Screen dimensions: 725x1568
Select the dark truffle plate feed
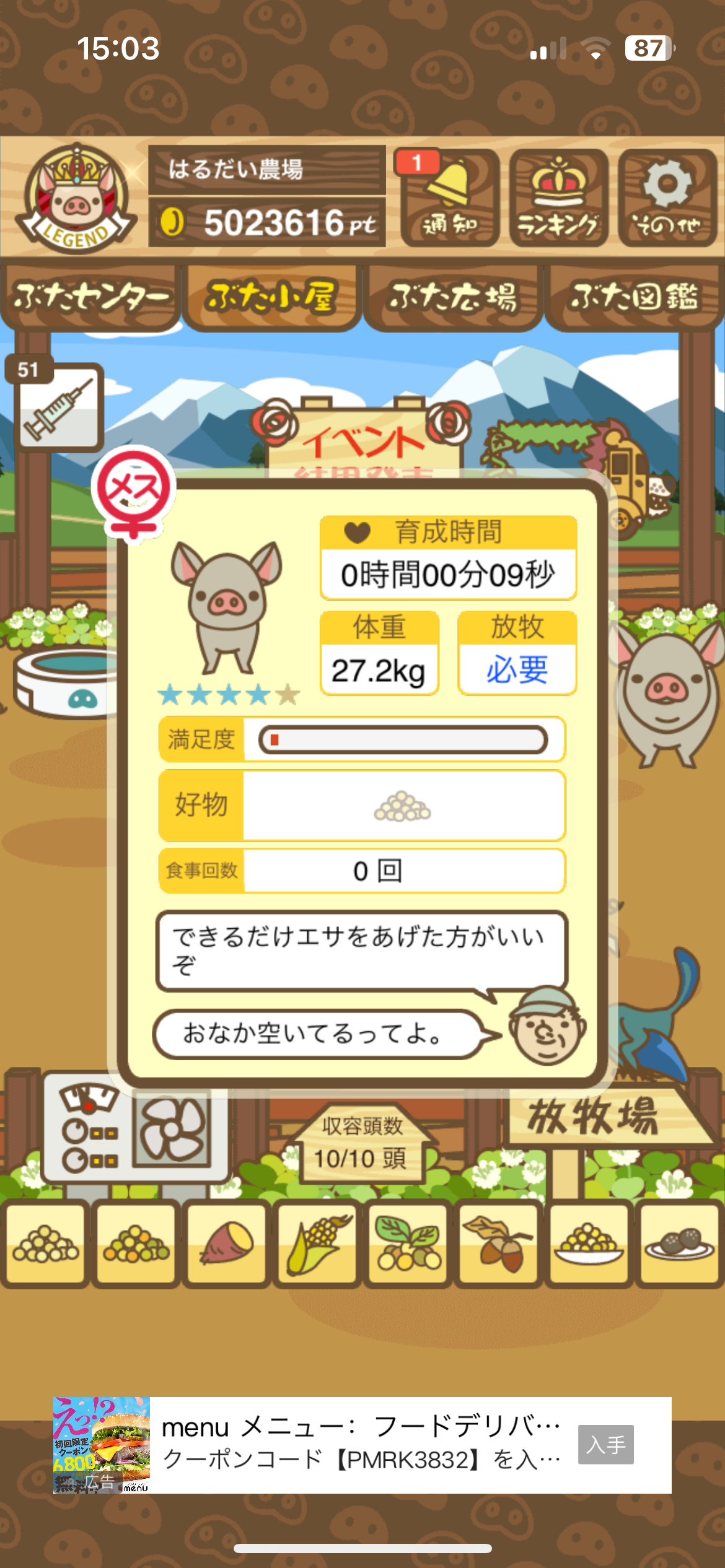pos(679,1243)
